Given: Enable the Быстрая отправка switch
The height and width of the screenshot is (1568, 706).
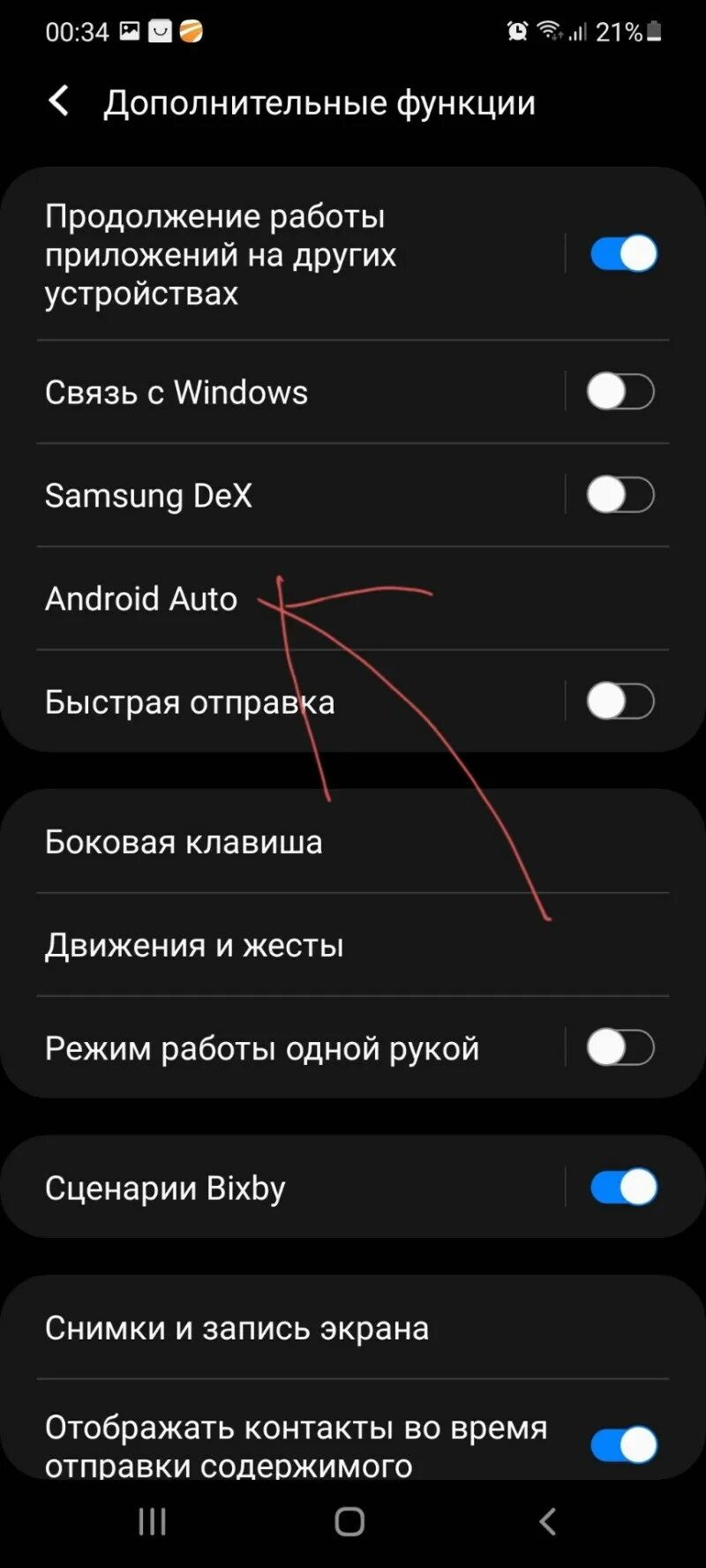Looking at the screenshot, I should tap(621, 702).
